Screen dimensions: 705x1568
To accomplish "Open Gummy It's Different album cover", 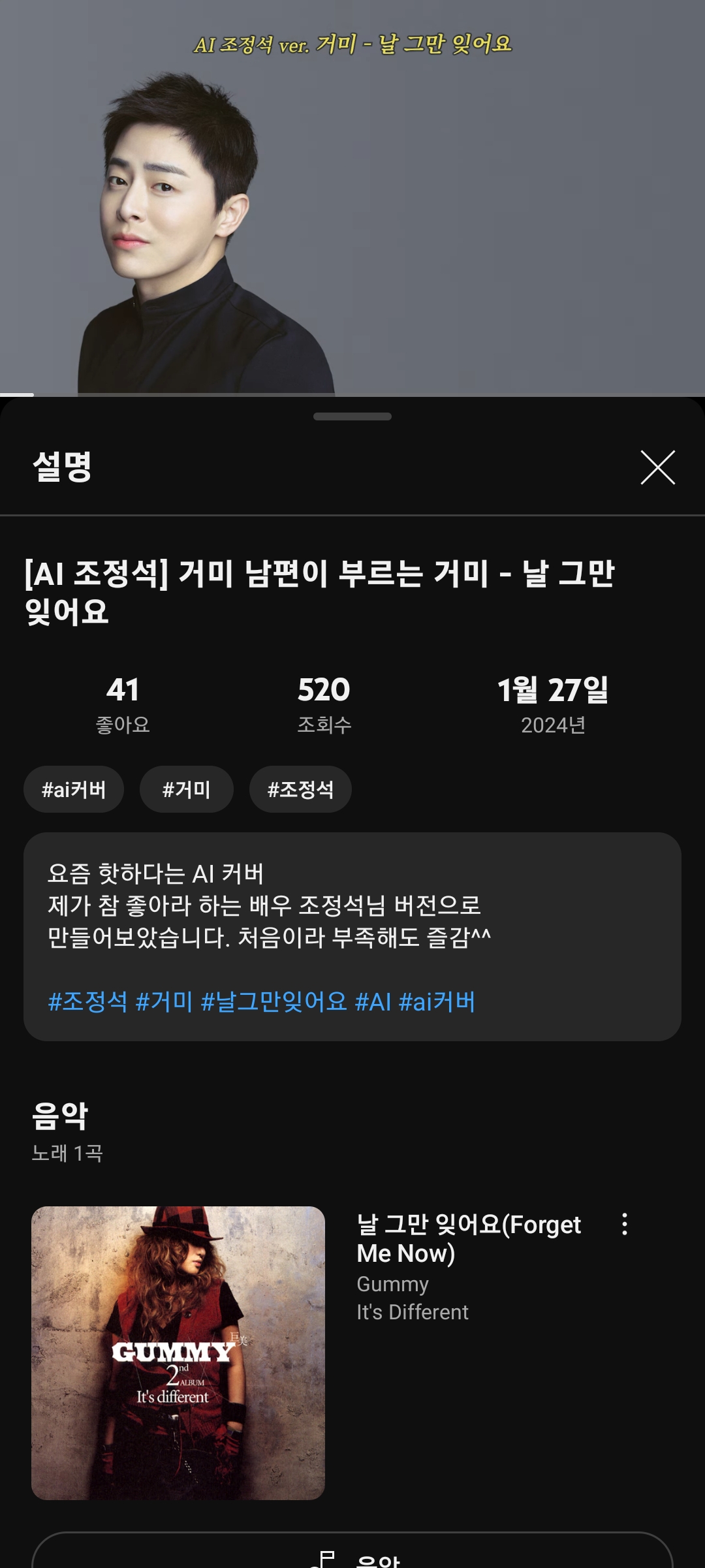I will pos(178,1353).
